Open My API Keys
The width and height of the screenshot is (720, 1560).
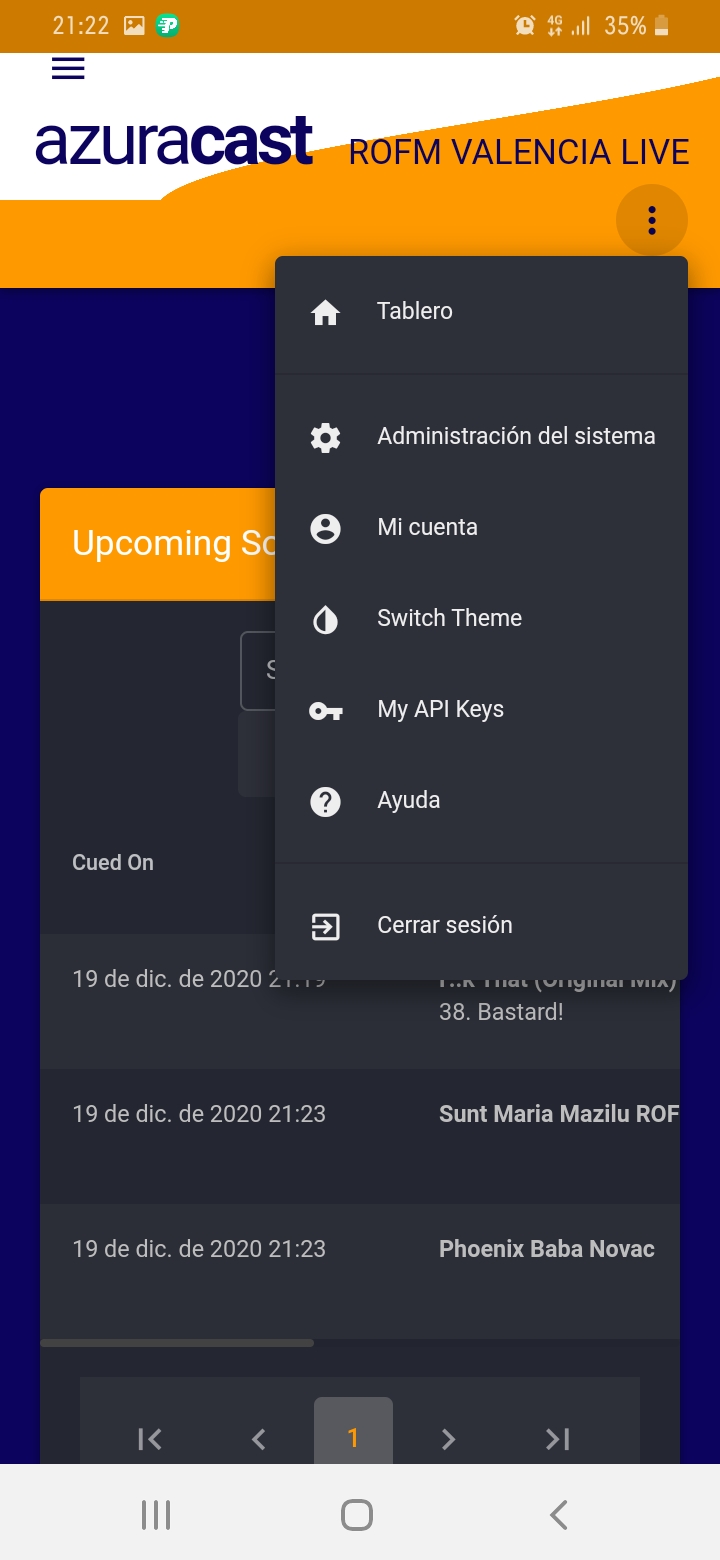(440, 709)
